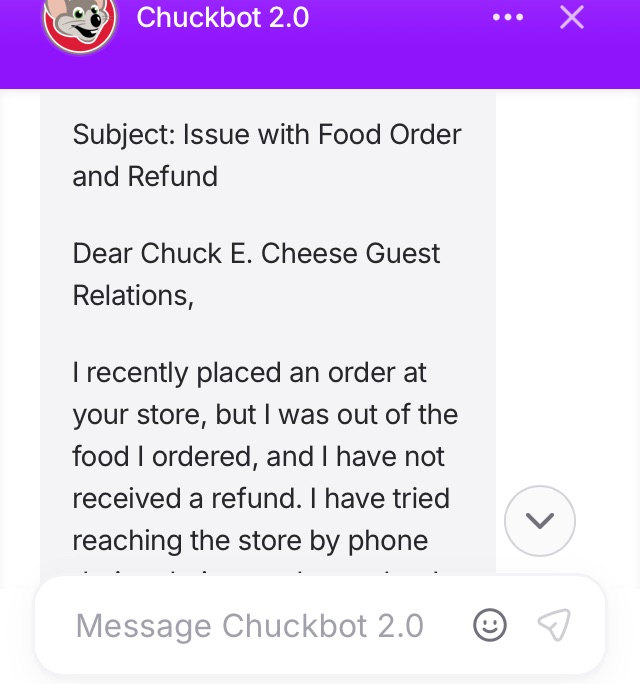Open the three-dot options menu
The height and width of the screenshot is (684, 640).
508,18
